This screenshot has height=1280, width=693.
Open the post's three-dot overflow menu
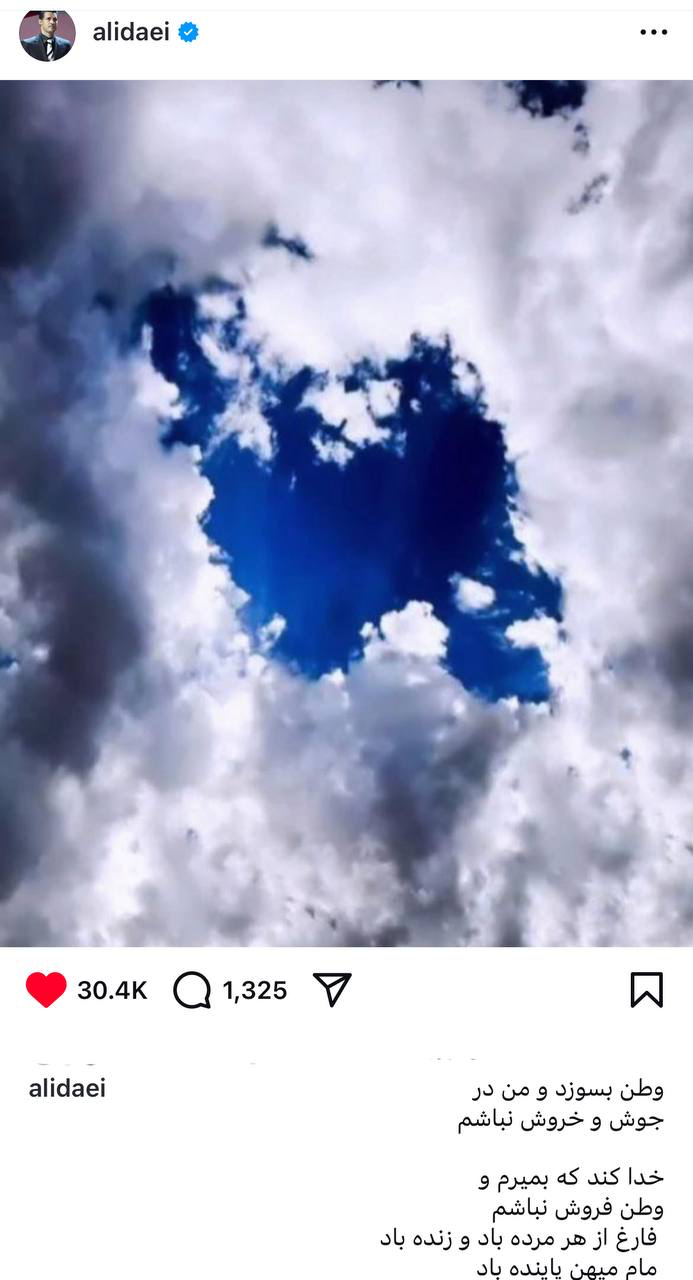(653, 33)
